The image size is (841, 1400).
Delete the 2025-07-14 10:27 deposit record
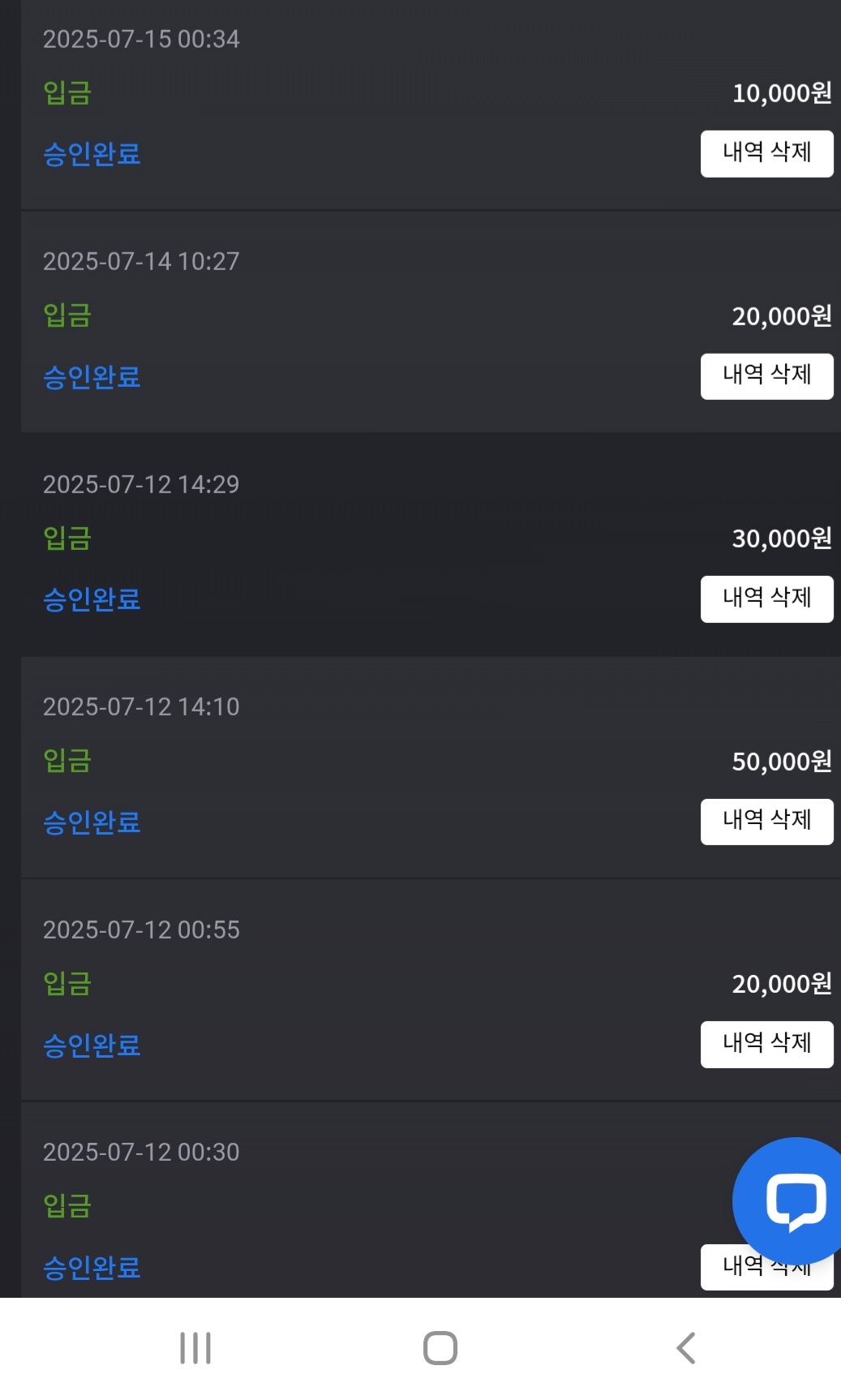point(766,376)
